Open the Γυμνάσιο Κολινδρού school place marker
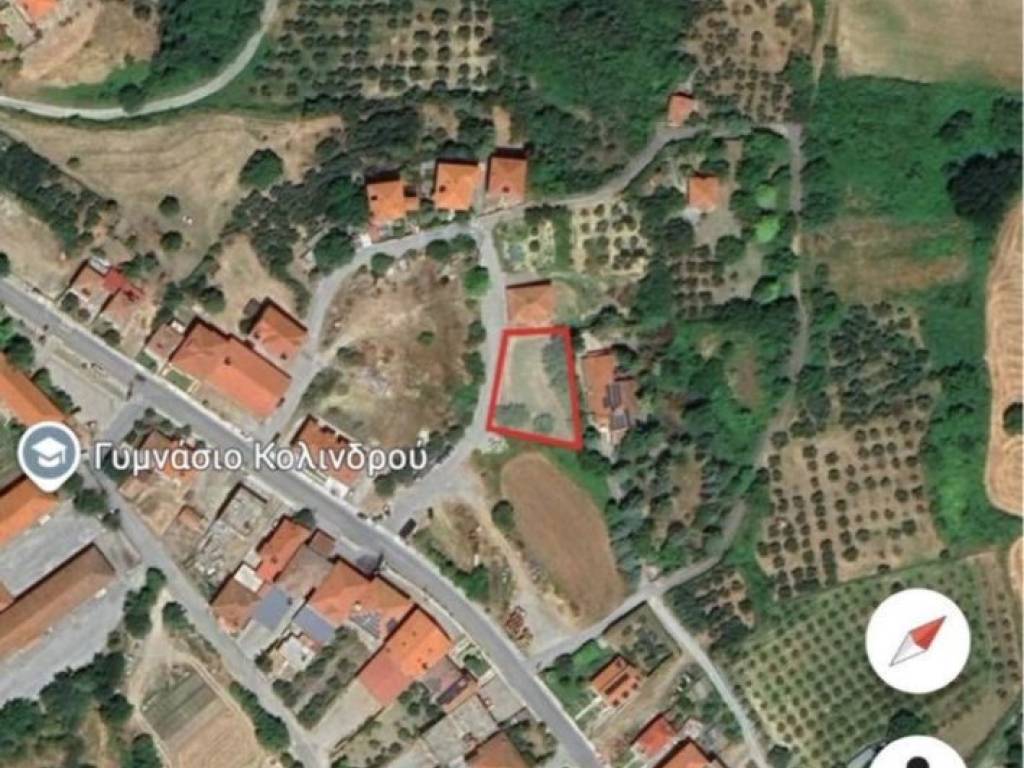This screenshot has width=1024, height=768. click(x=48, y=454)
